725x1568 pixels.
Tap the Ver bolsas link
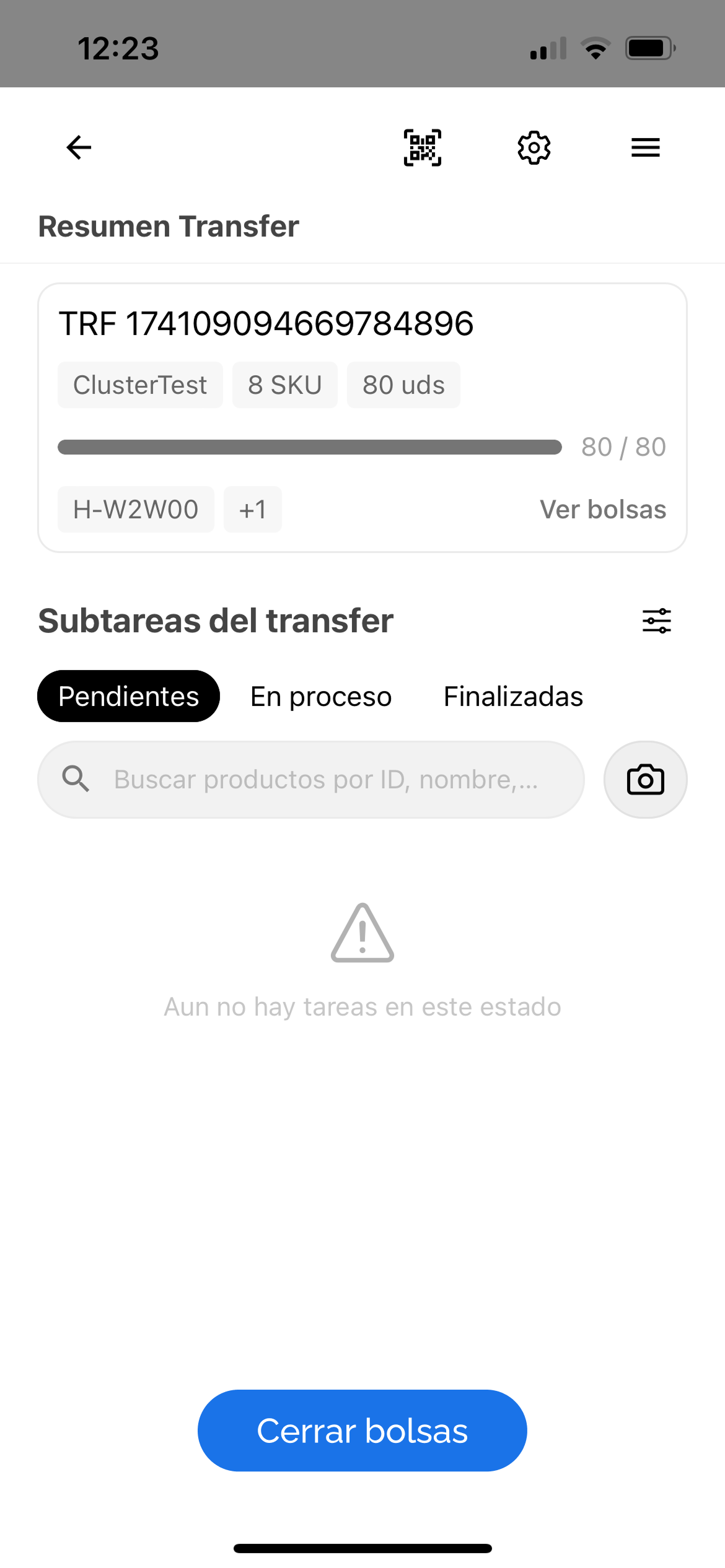pos(602,510)
